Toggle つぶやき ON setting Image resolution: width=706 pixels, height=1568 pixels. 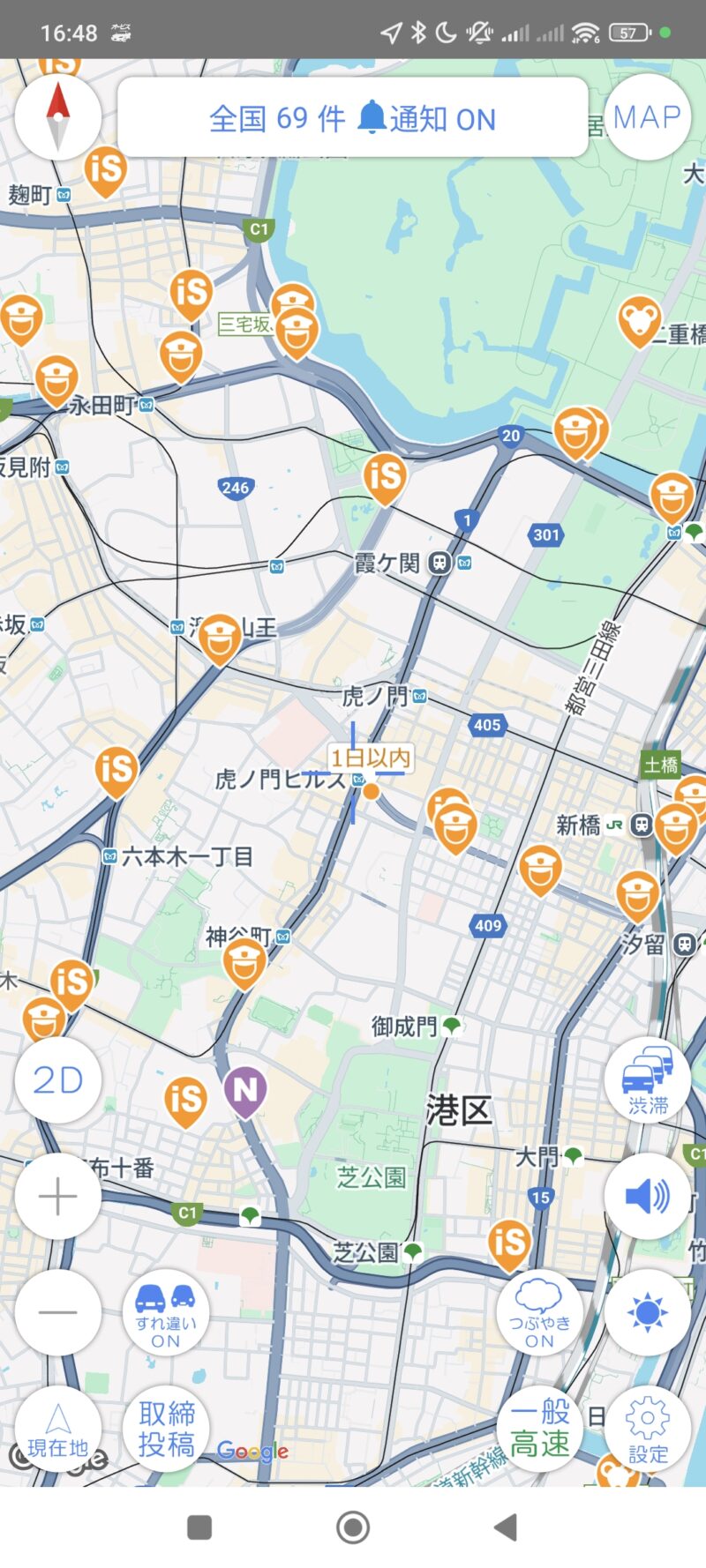[x=539, y=1312]
